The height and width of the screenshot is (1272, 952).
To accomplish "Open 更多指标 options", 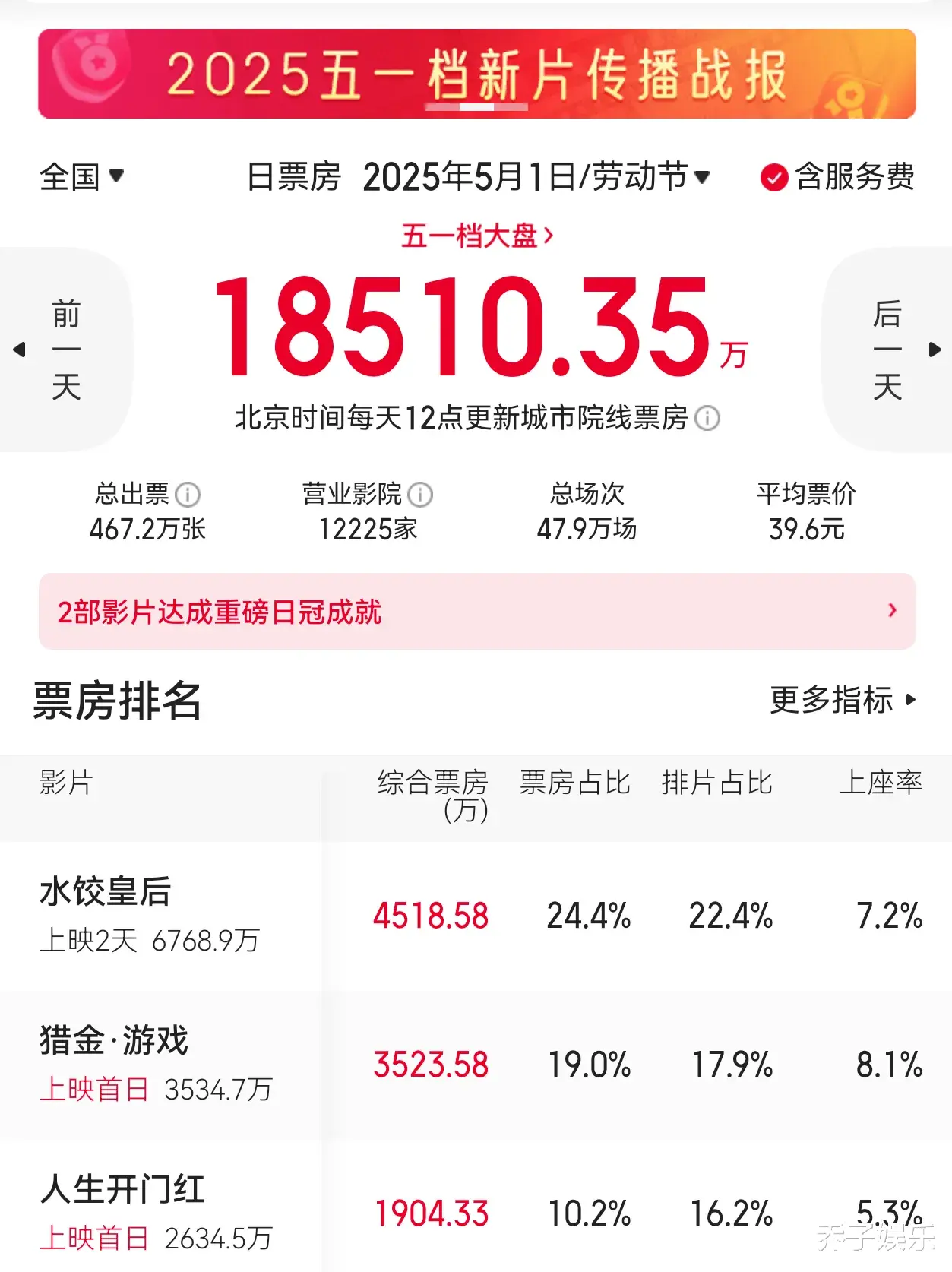I will pos(843,700).
